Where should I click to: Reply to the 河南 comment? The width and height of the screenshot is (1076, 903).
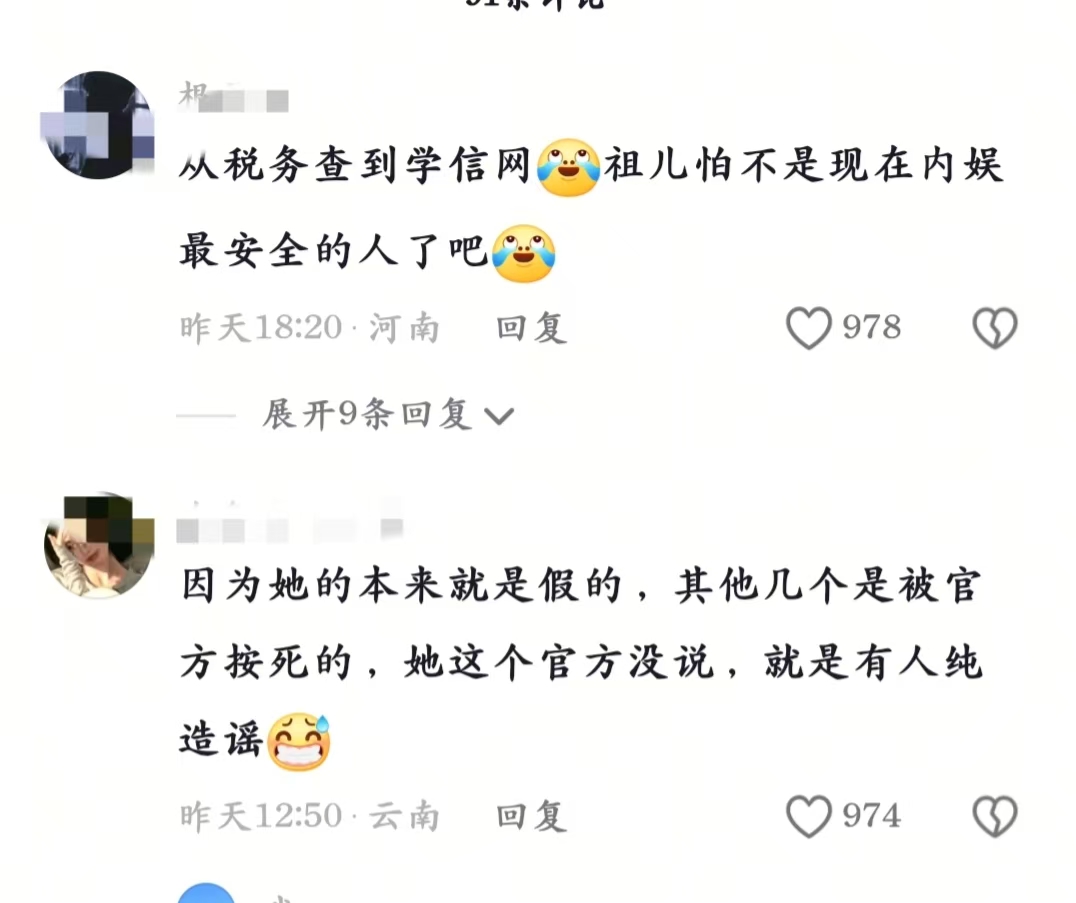531,328
